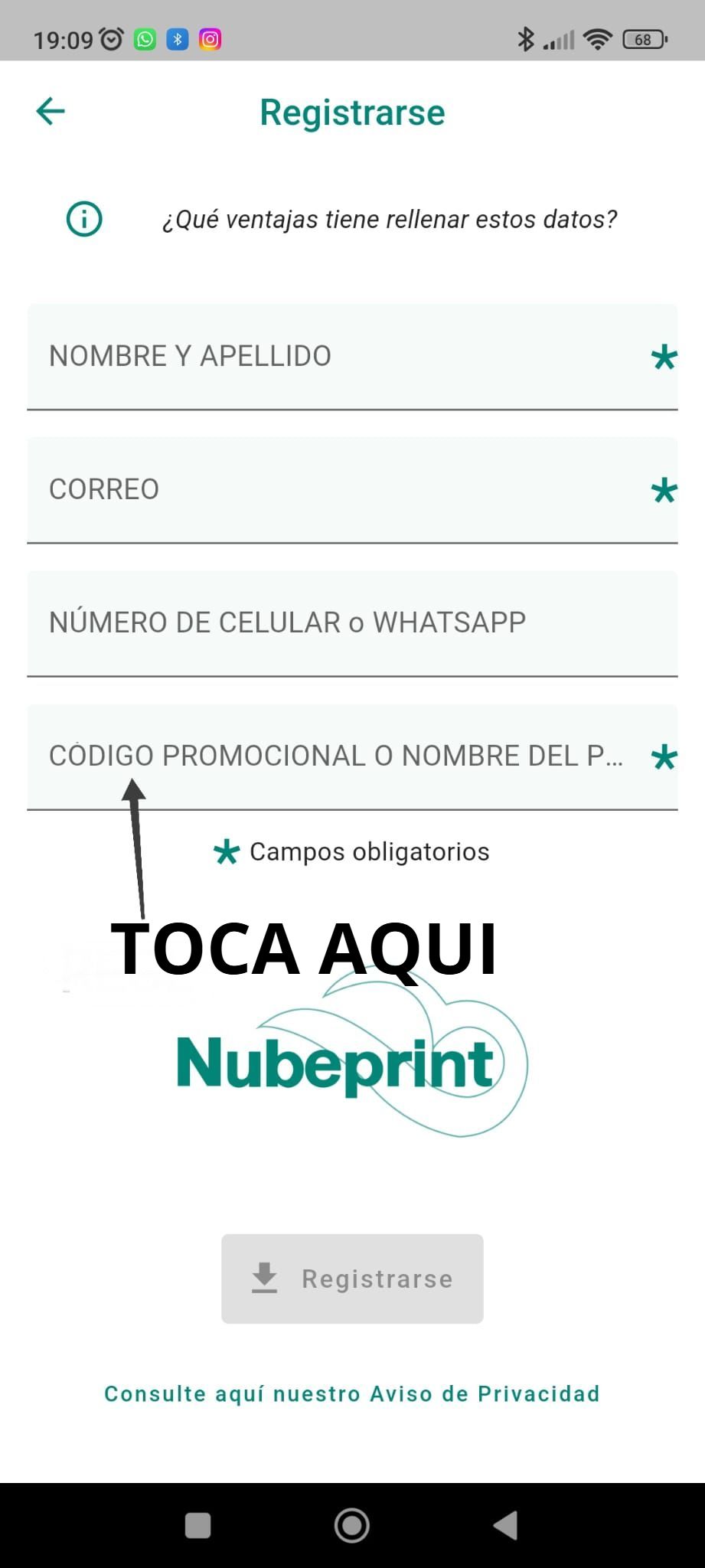Tap the NÚMERO DE CELULAR o WHATSAPP field
The height and width of the screenshot is (1568, 705).
coord(337,623)
